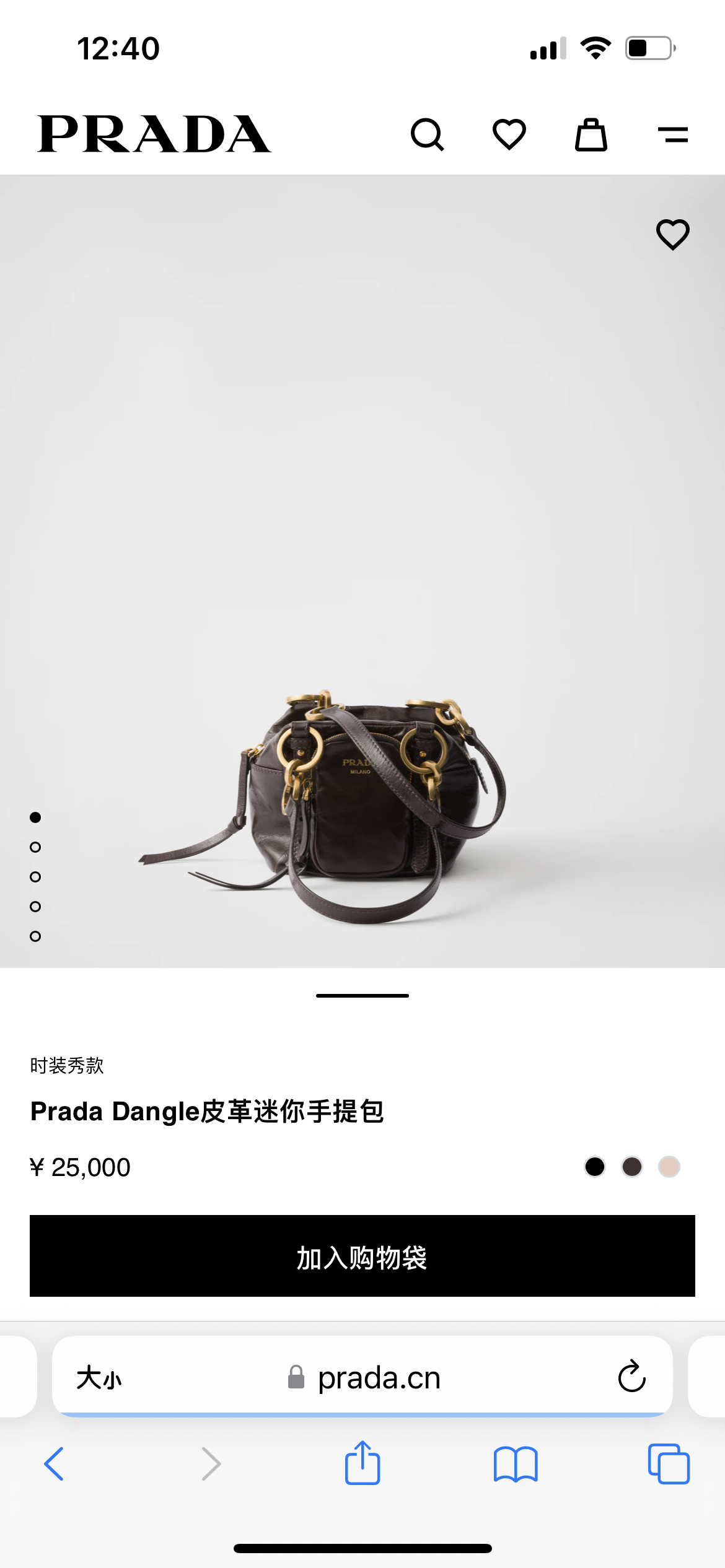This screenshot has height=1568, width=725.
Task: Open the search in the Prada header
Action: point(428,134)
